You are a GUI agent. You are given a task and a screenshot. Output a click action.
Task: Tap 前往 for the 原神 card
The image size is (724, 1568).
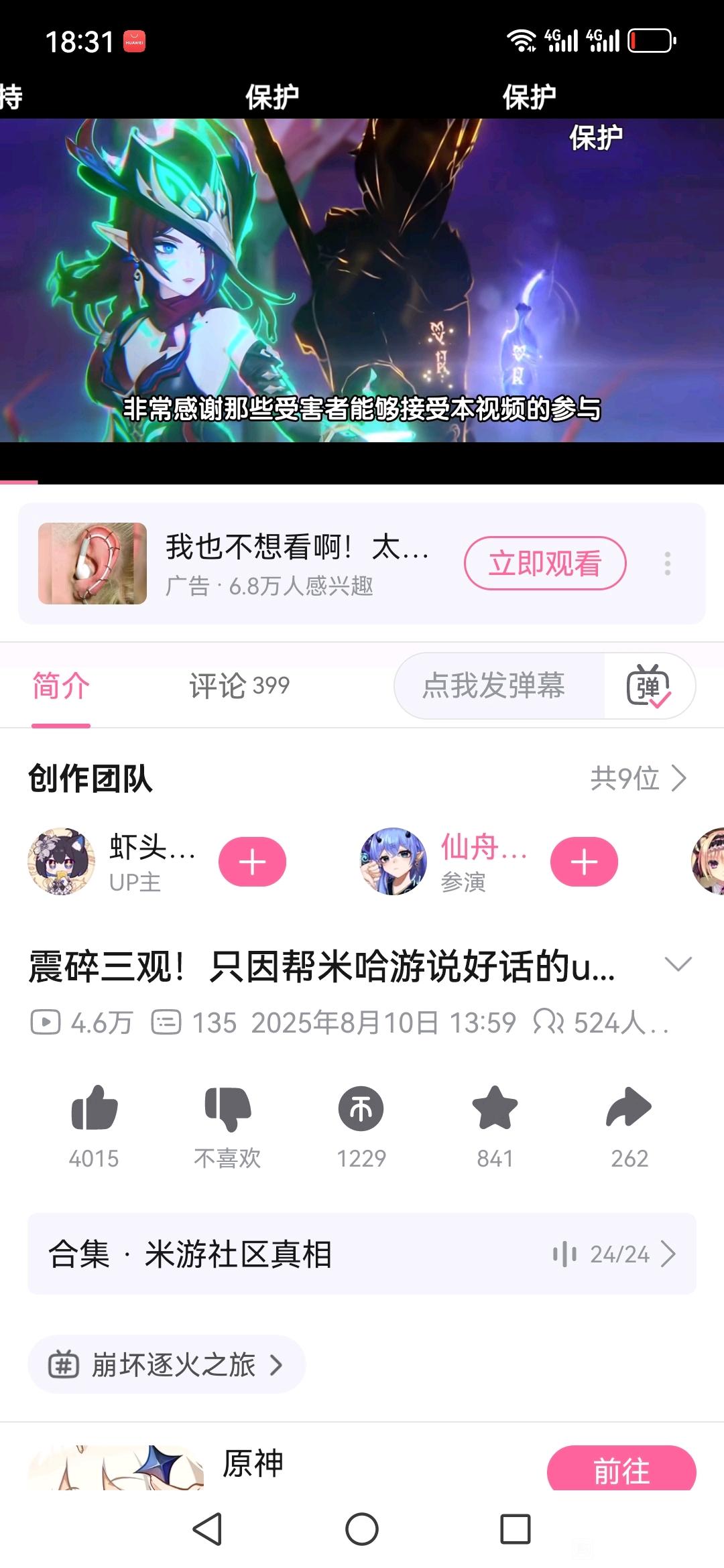point(621,1470)
